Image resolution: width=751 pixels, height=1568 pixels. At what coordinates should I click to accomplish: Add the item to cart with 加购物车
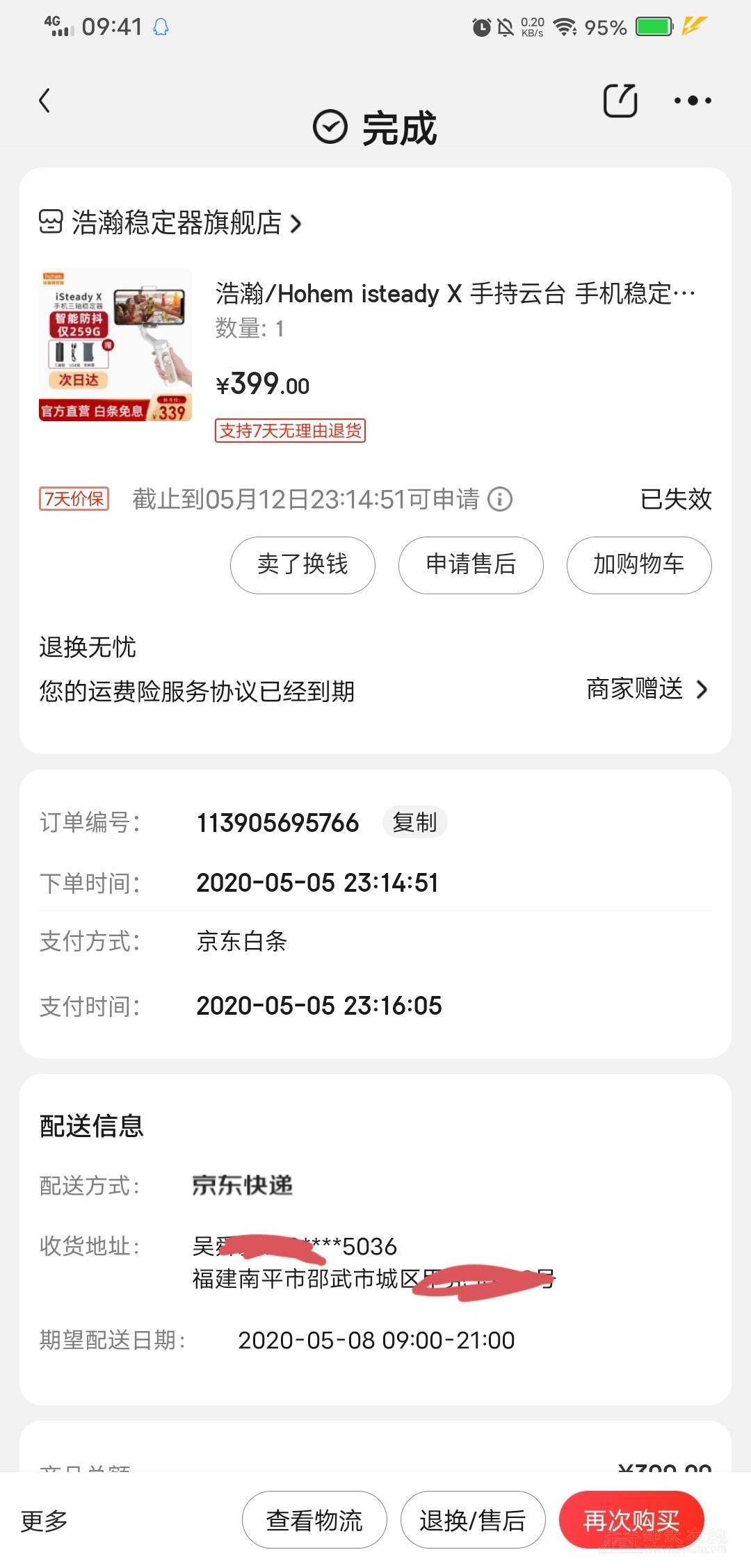(x=638, y=564)
